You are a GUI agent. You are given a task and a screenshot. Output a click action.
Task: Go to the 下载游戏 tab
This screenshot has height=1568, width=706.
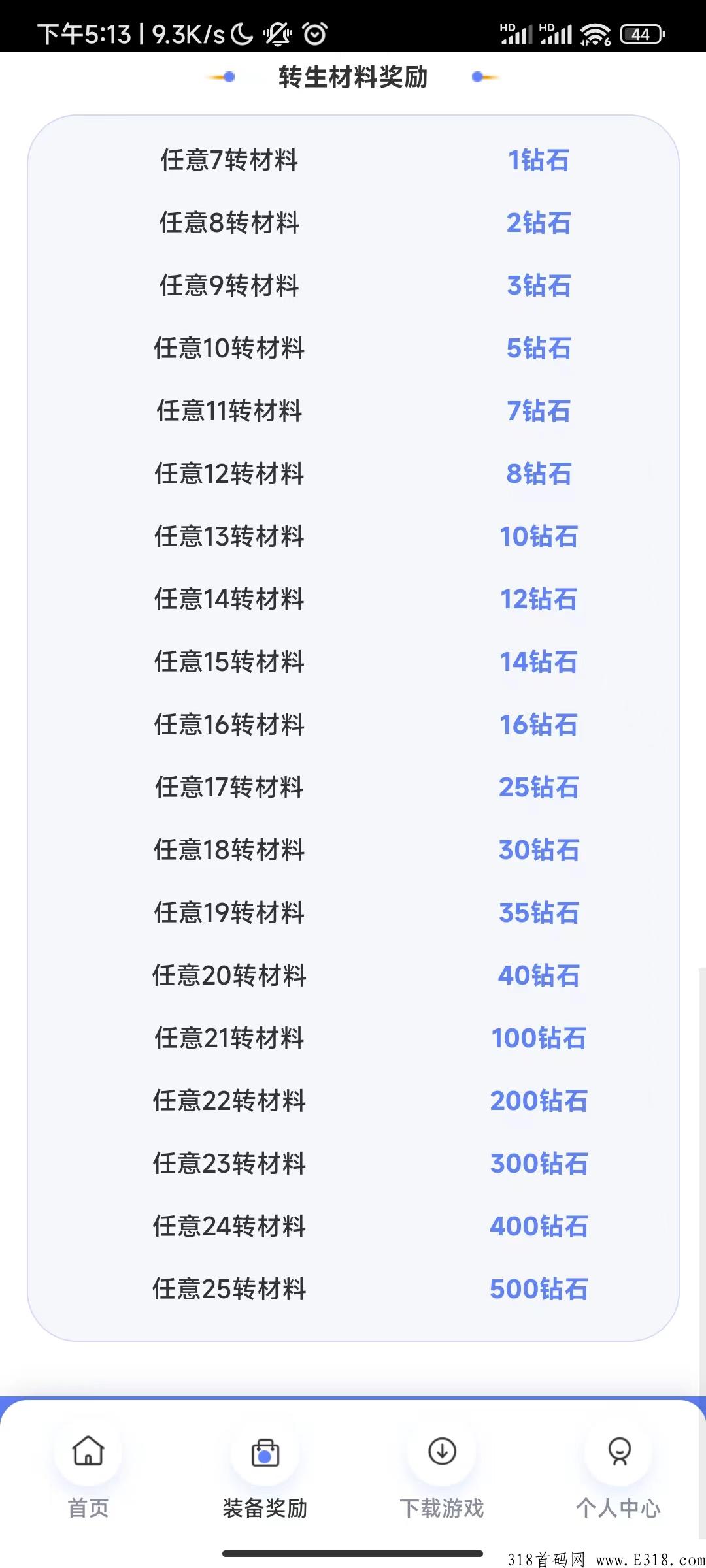[x=442, y=1475]
